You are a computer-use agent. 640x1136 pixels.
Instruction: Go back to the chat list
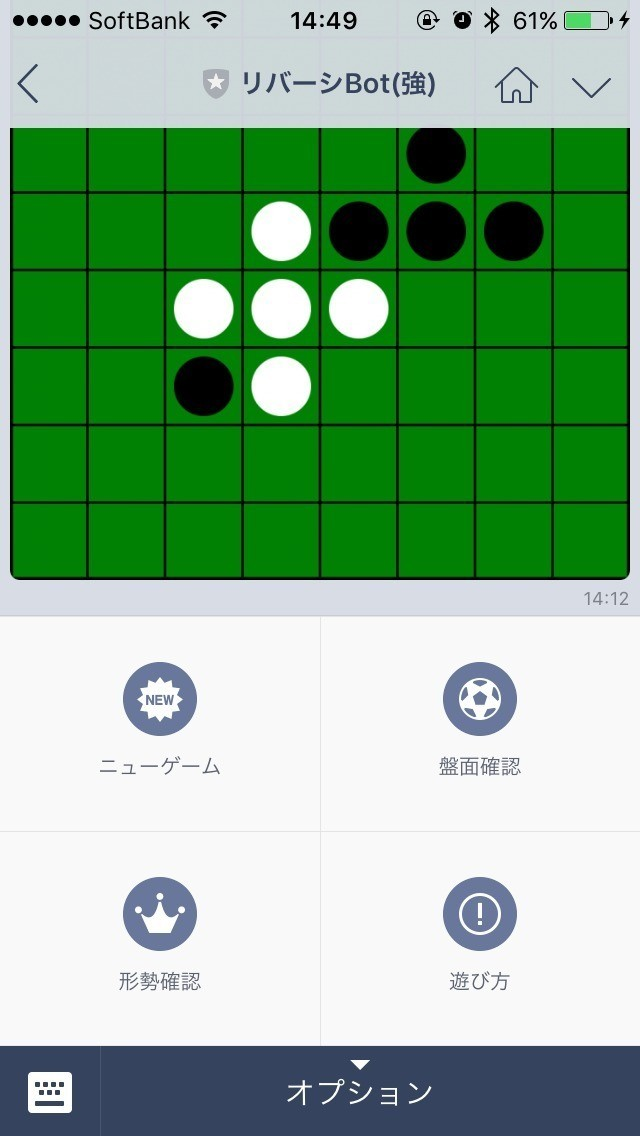click(28, 84)
